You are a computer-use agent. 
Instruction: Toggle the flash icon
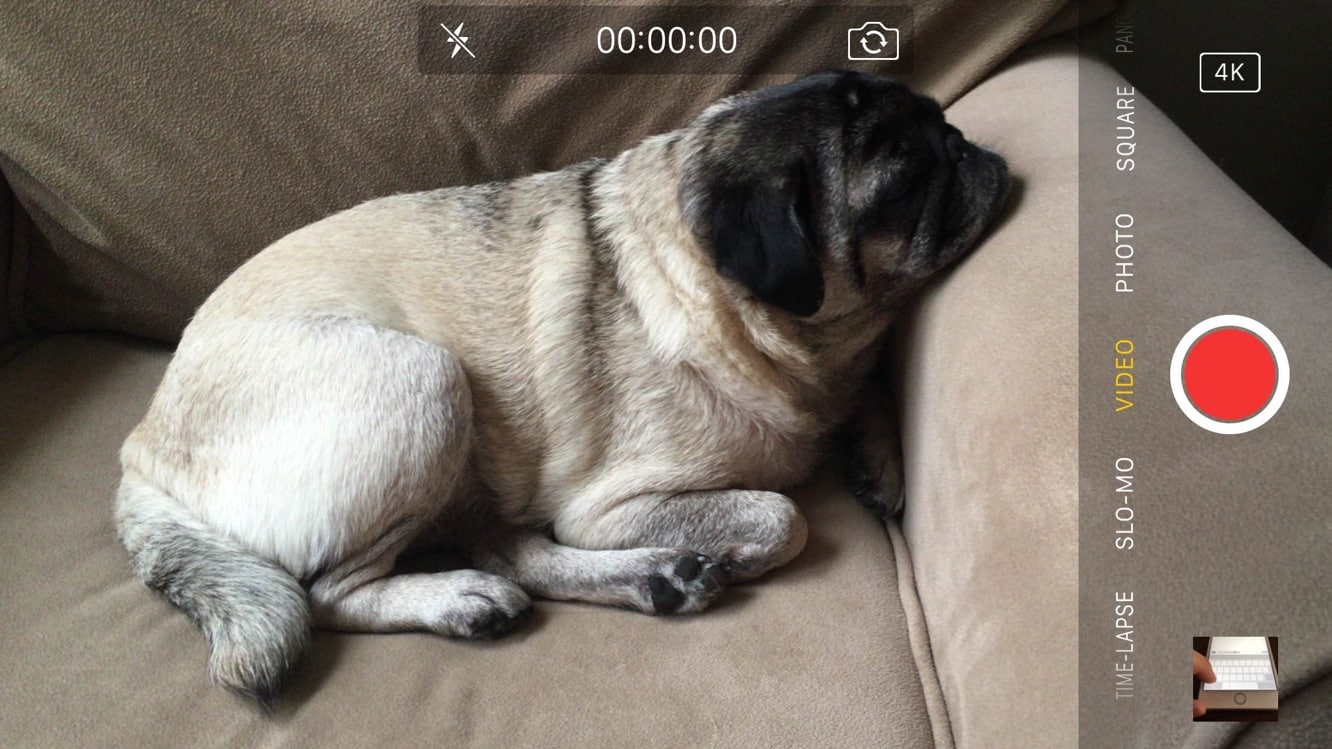tap(458, 40)
